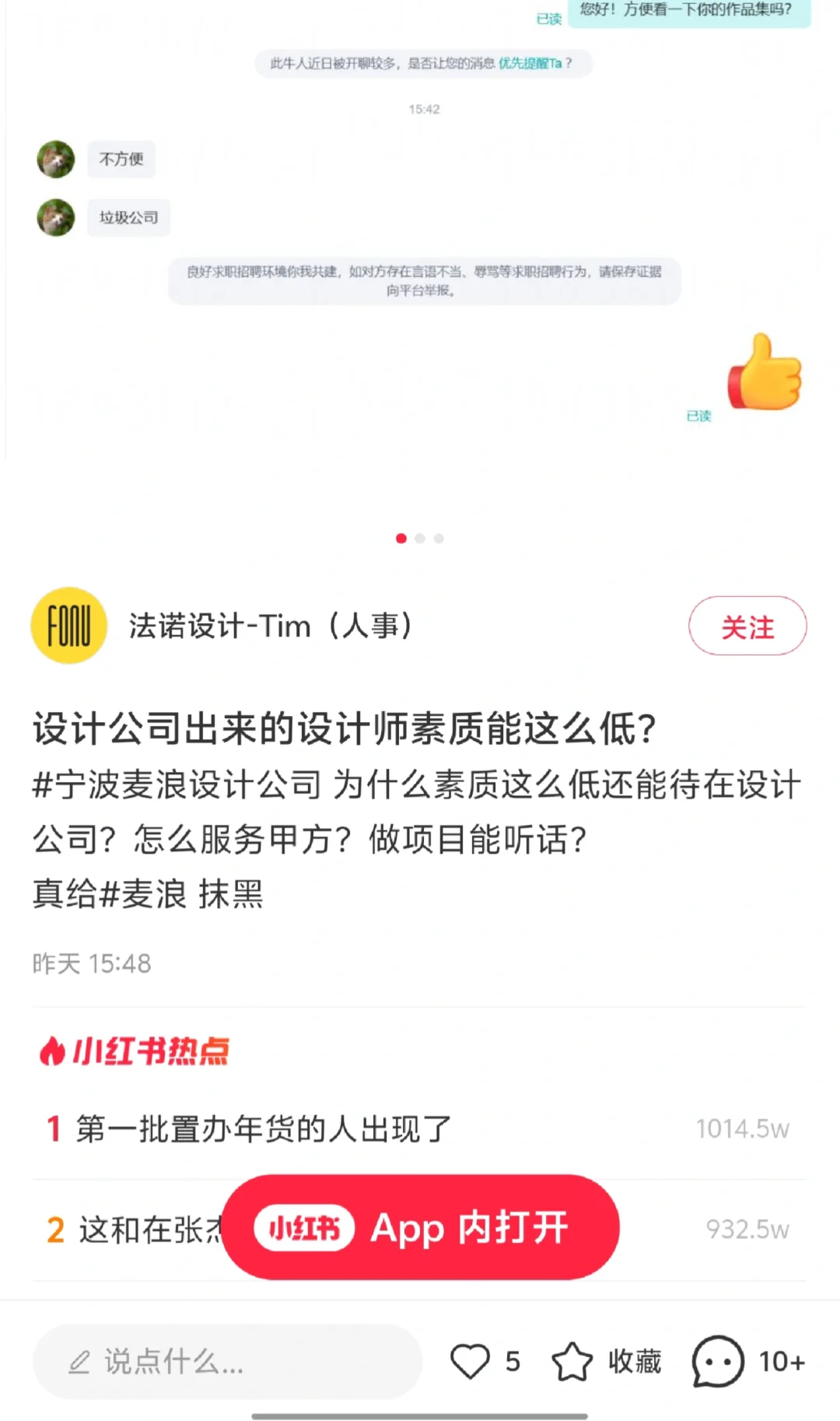840x1421 pixels.
Task: Open the #宁波麦浪设计公司 hashtag
Action: (x=177, y=784)
